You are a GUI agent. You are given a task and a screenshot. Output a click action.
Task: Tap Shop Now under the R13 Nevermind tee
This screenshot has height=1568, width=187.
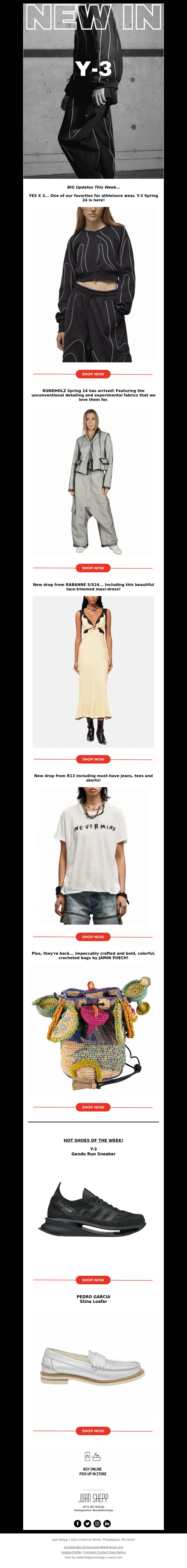point(93,936)
